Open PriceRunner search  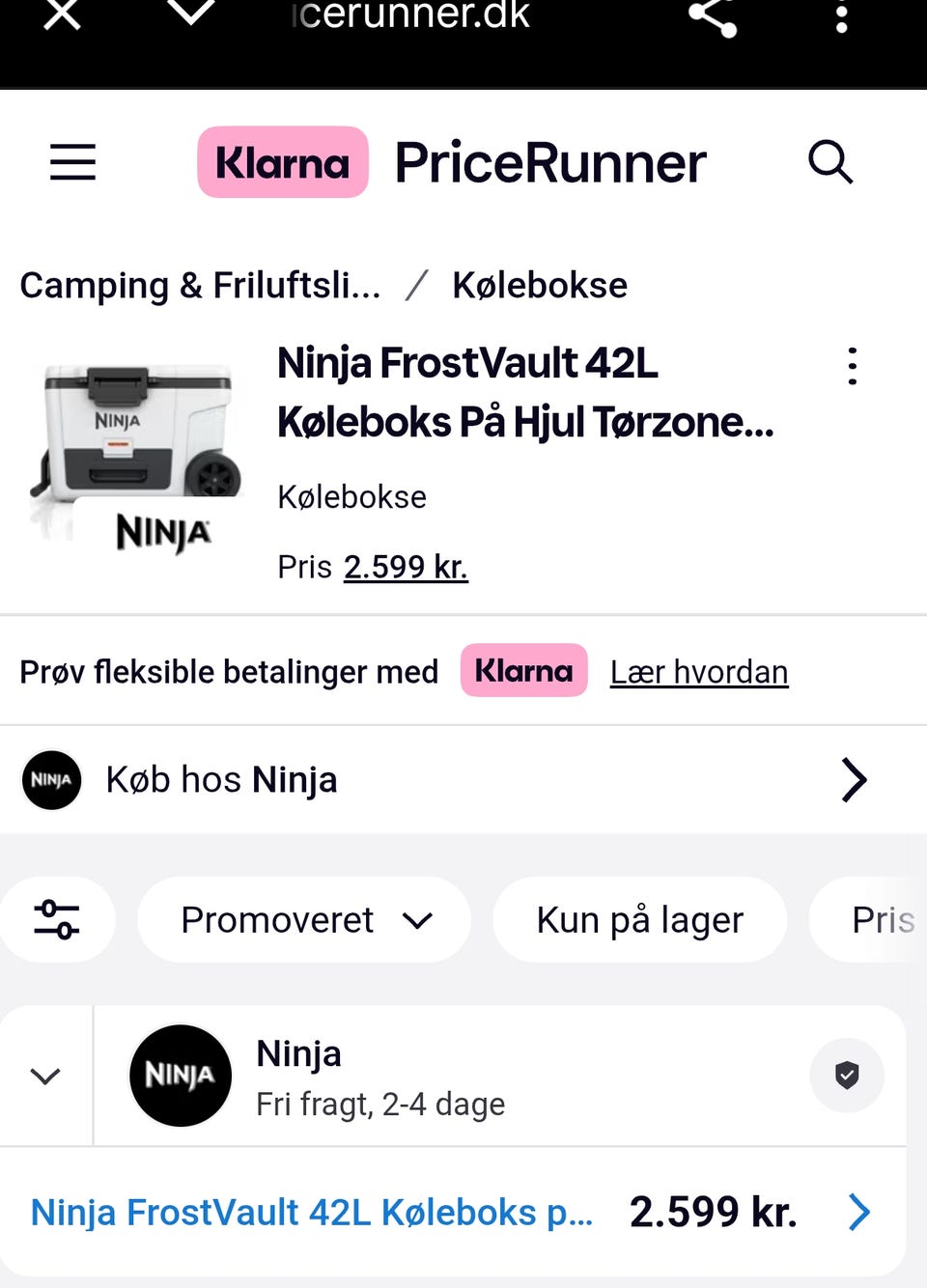pyautogui.click(x=830, y=162)
